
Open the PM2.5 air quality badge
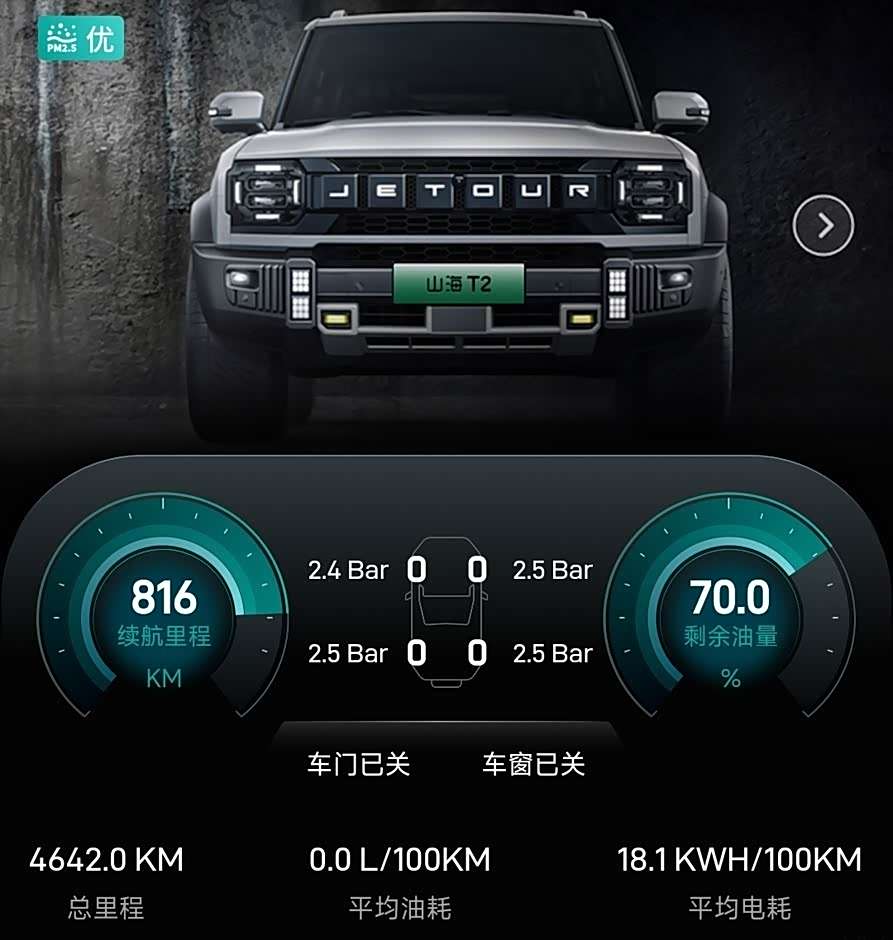pos(80,38)
